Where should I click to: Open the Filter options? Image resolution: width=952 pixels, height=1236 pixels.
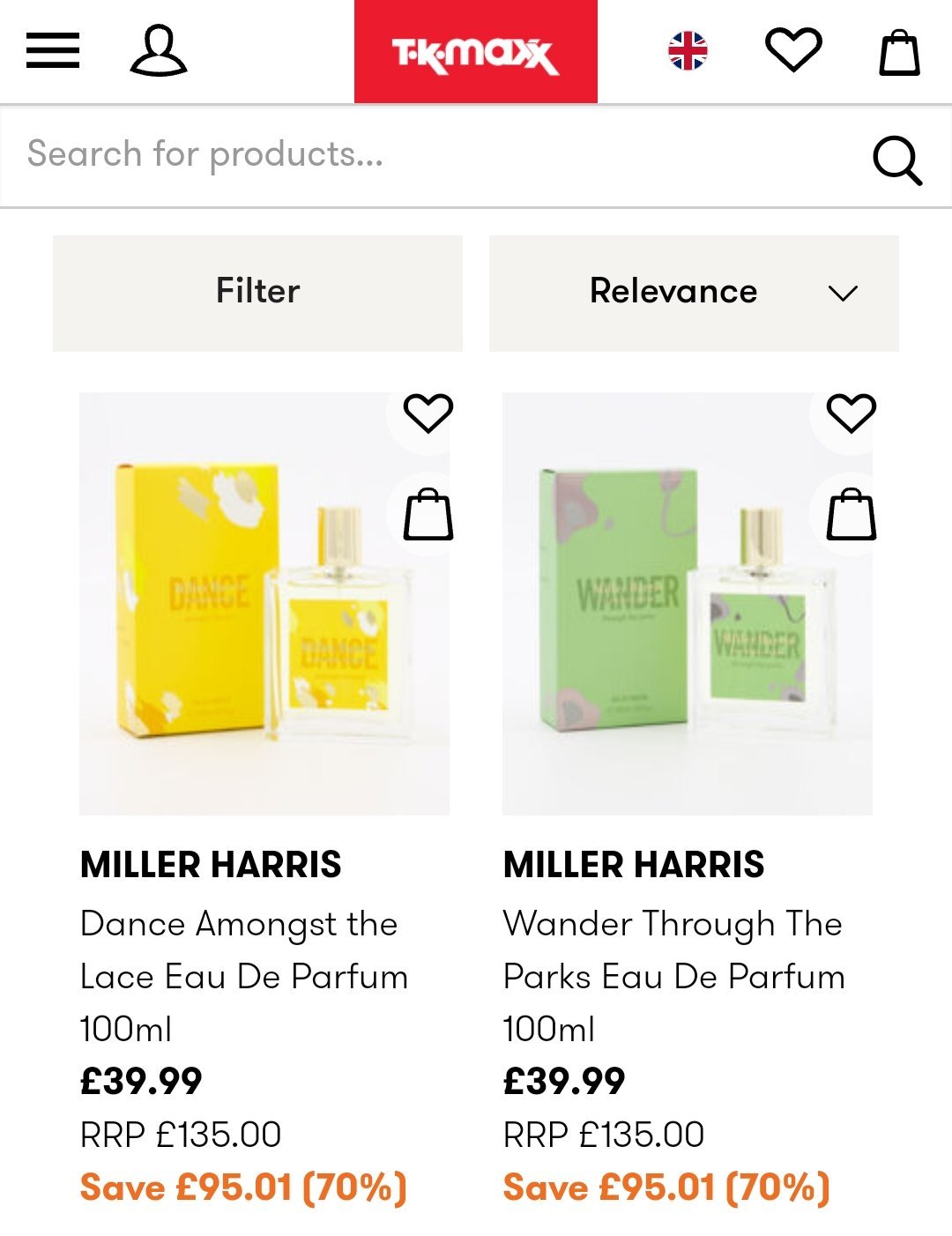257,292
